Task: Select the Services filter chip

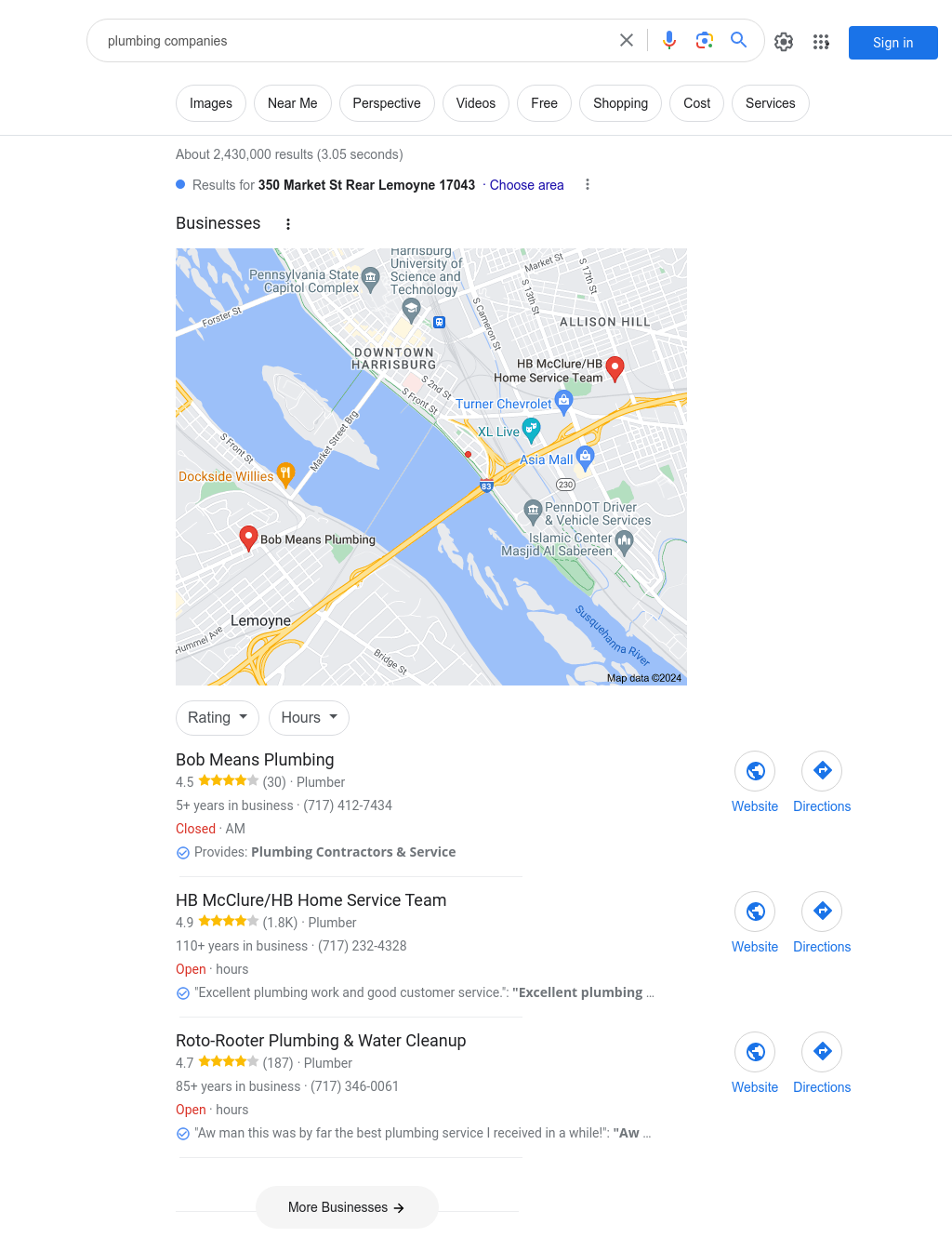Action: (x=770, y=103)
